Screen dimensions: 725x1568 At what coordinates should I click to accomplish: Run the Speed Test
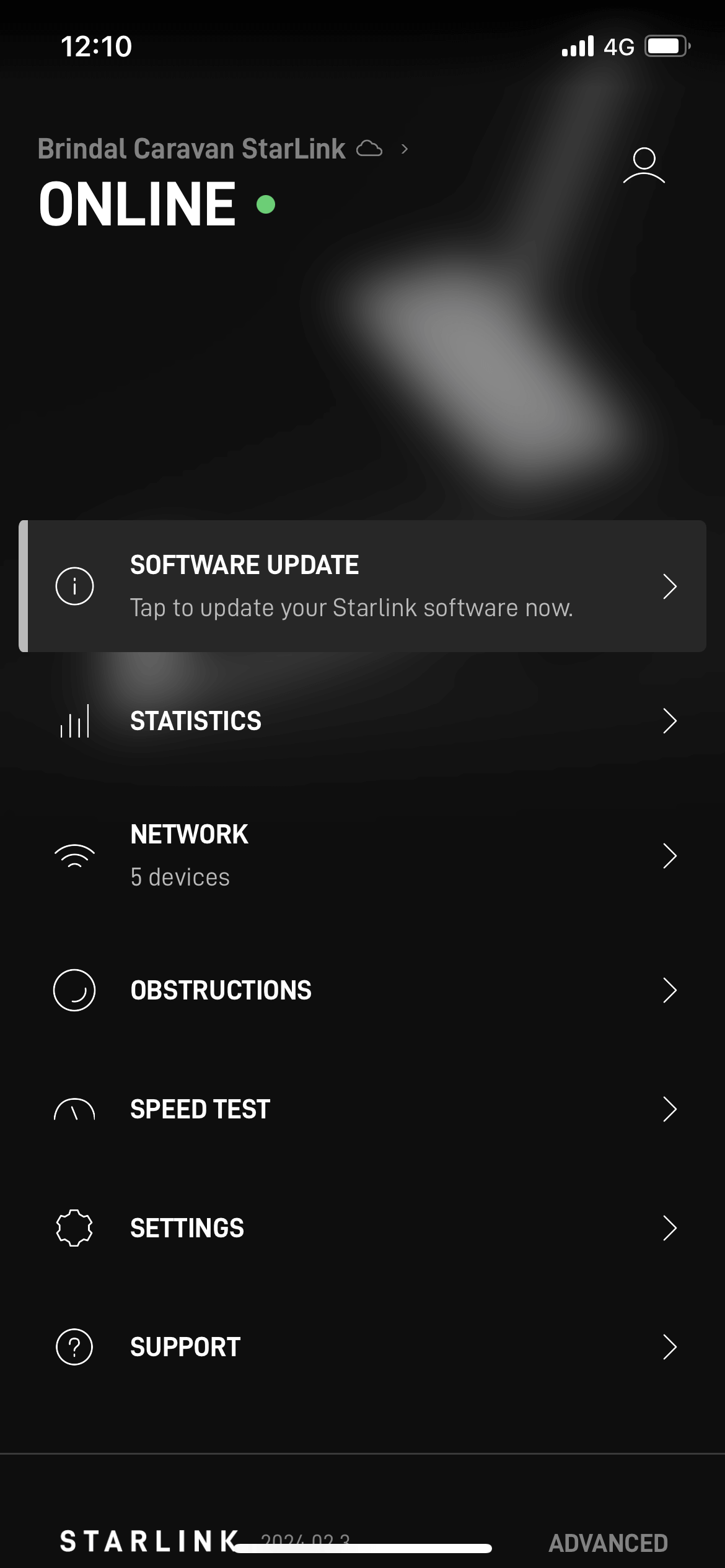362,1109
